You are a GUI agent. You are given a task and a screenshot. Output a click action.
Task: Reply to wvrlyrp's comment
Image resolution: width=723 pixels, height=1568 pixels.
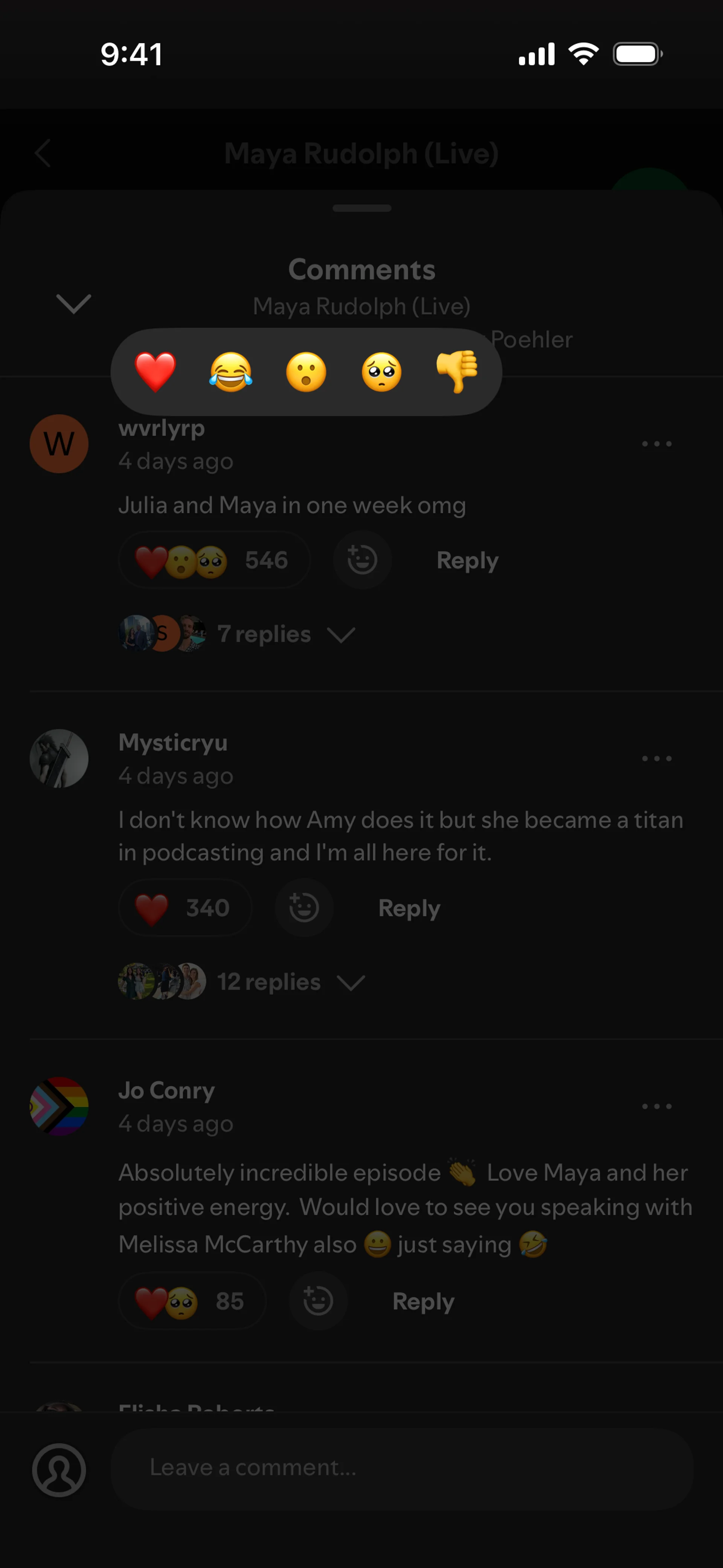click(x=467, y=560)
